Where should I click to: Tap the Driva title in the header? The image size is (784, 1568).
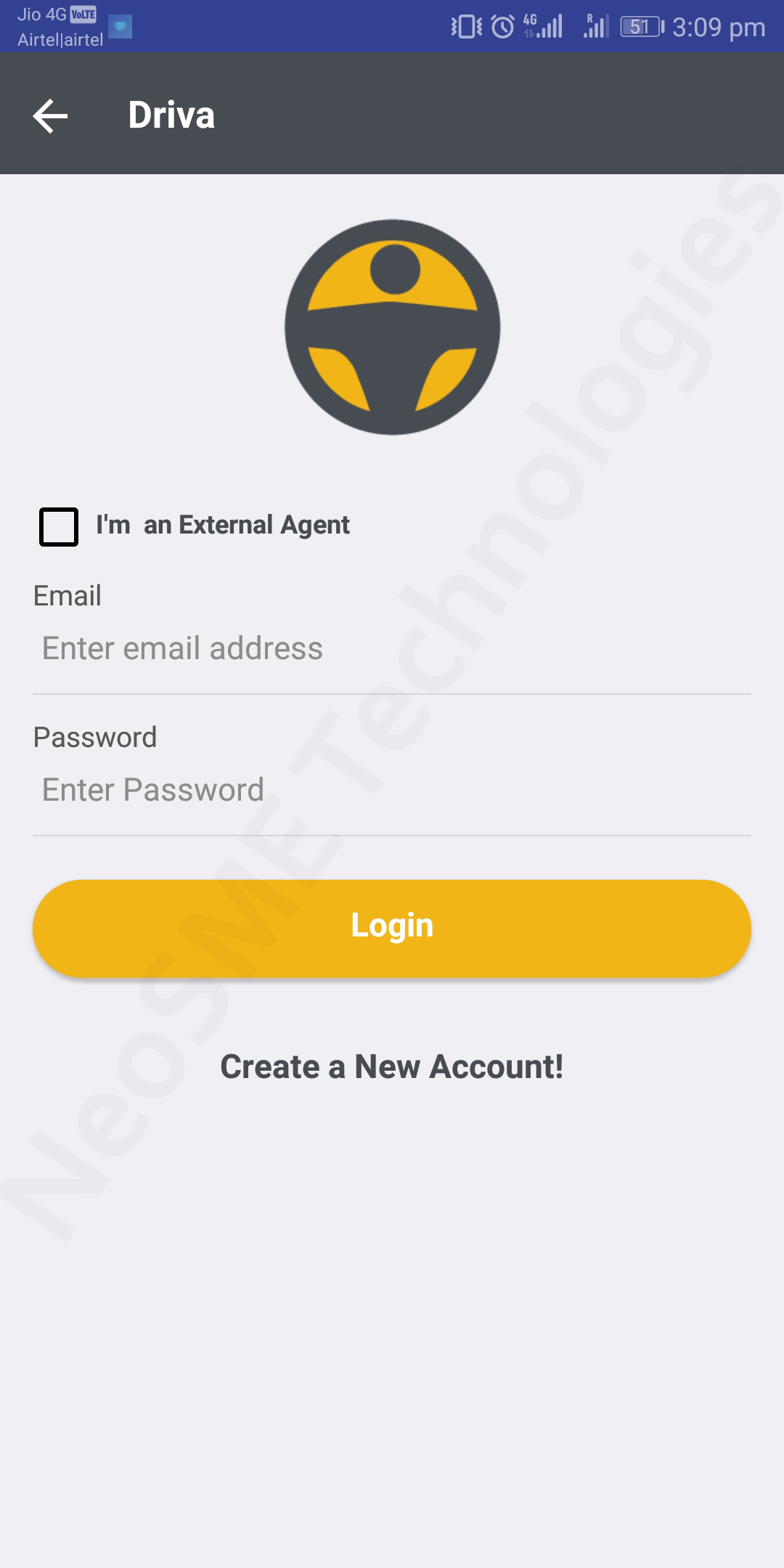(x=171, y=114)
